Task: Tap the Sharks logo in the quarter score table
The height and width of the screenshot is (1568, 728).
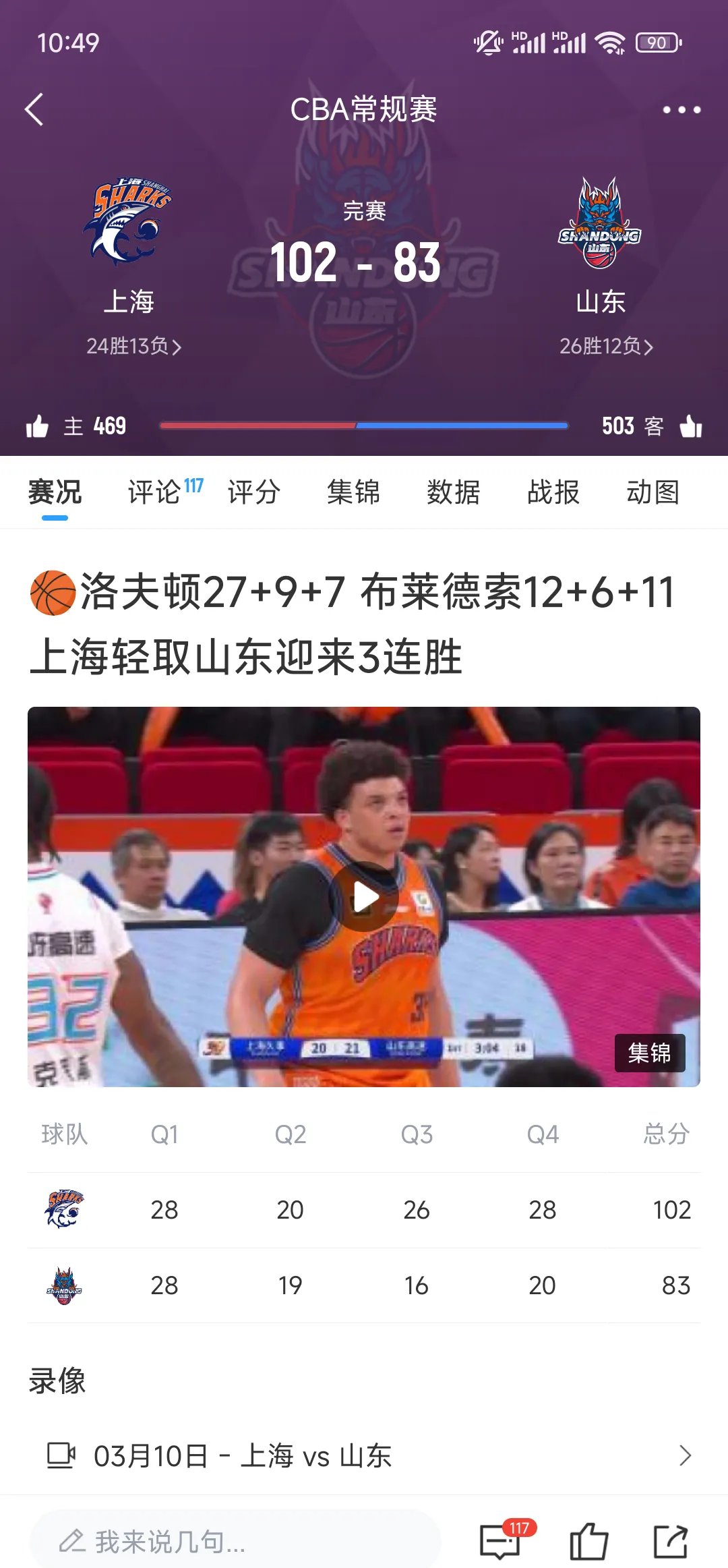Action: pos(64,1209)
